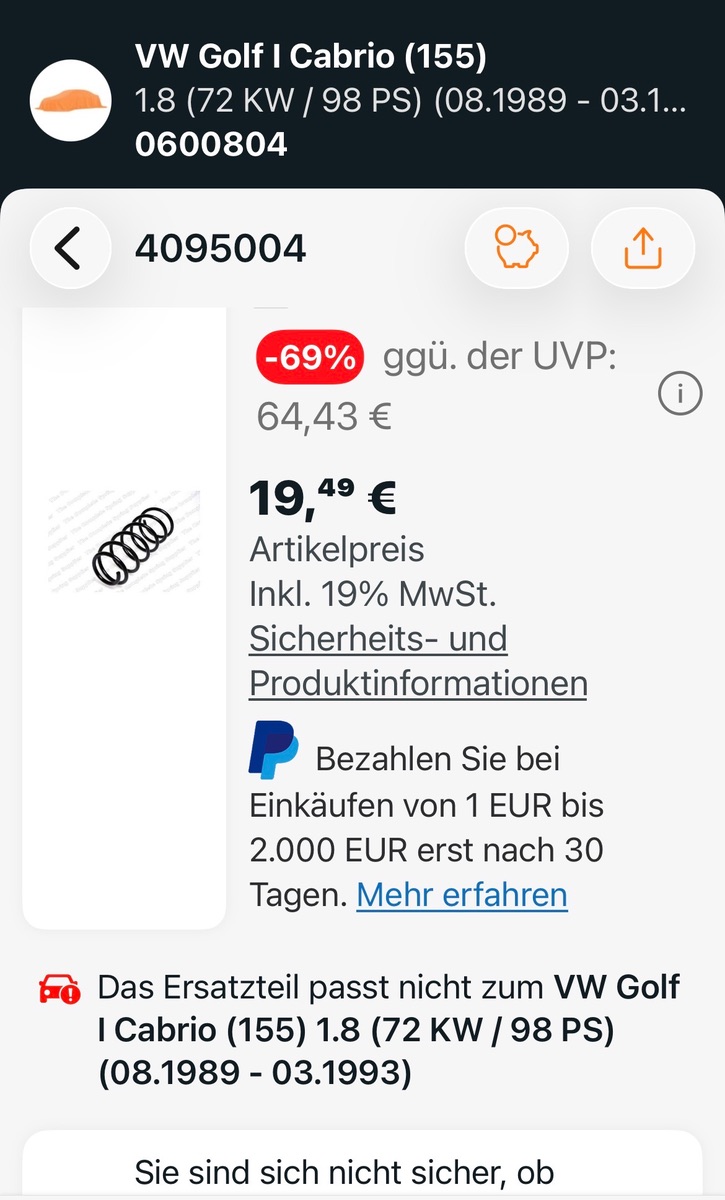725x1200 pixels.
Task: Tap Mehr erfahren about PayPal
Action: [462, 894]
